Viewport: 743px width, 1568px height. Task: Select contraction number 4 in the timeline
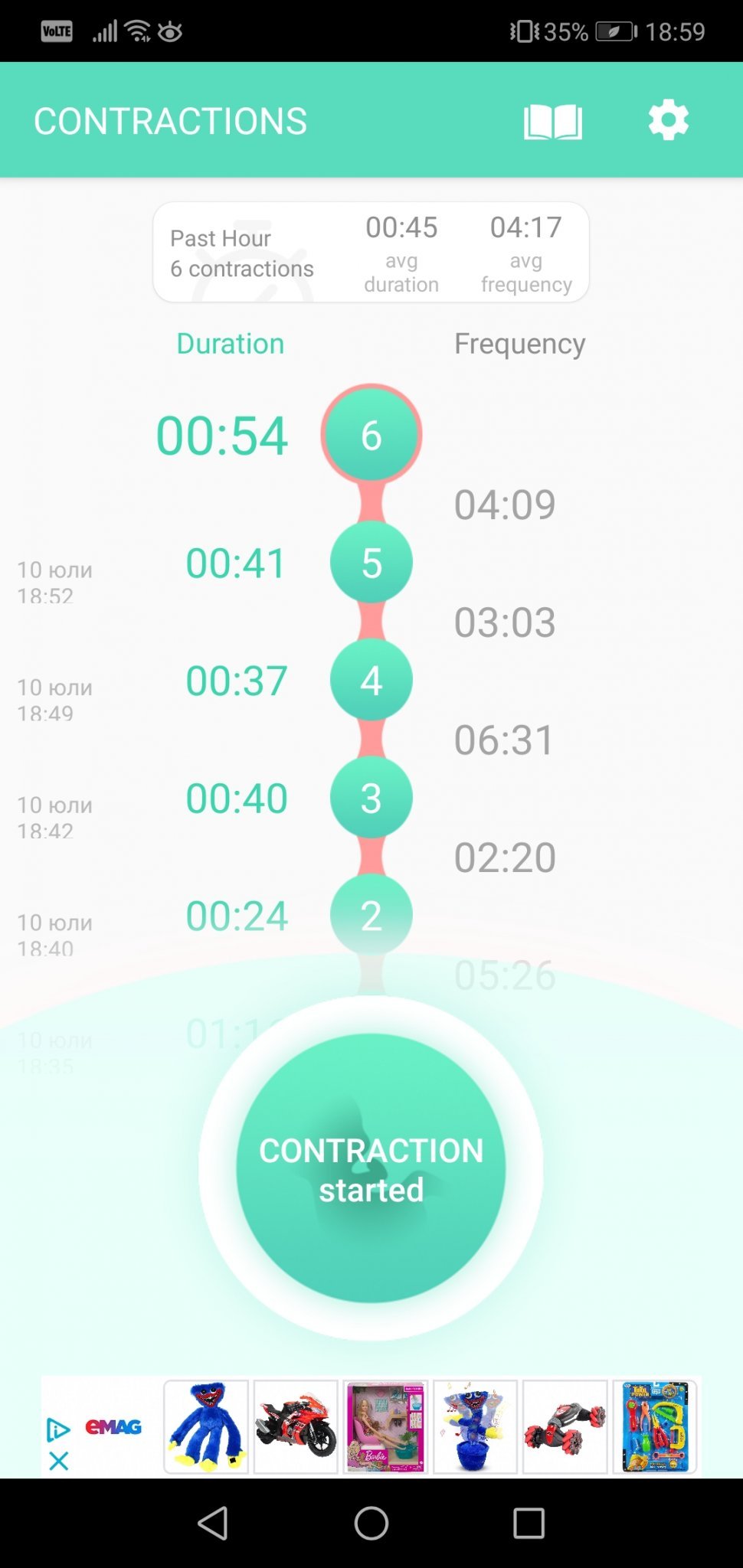[x=371, y=680]
